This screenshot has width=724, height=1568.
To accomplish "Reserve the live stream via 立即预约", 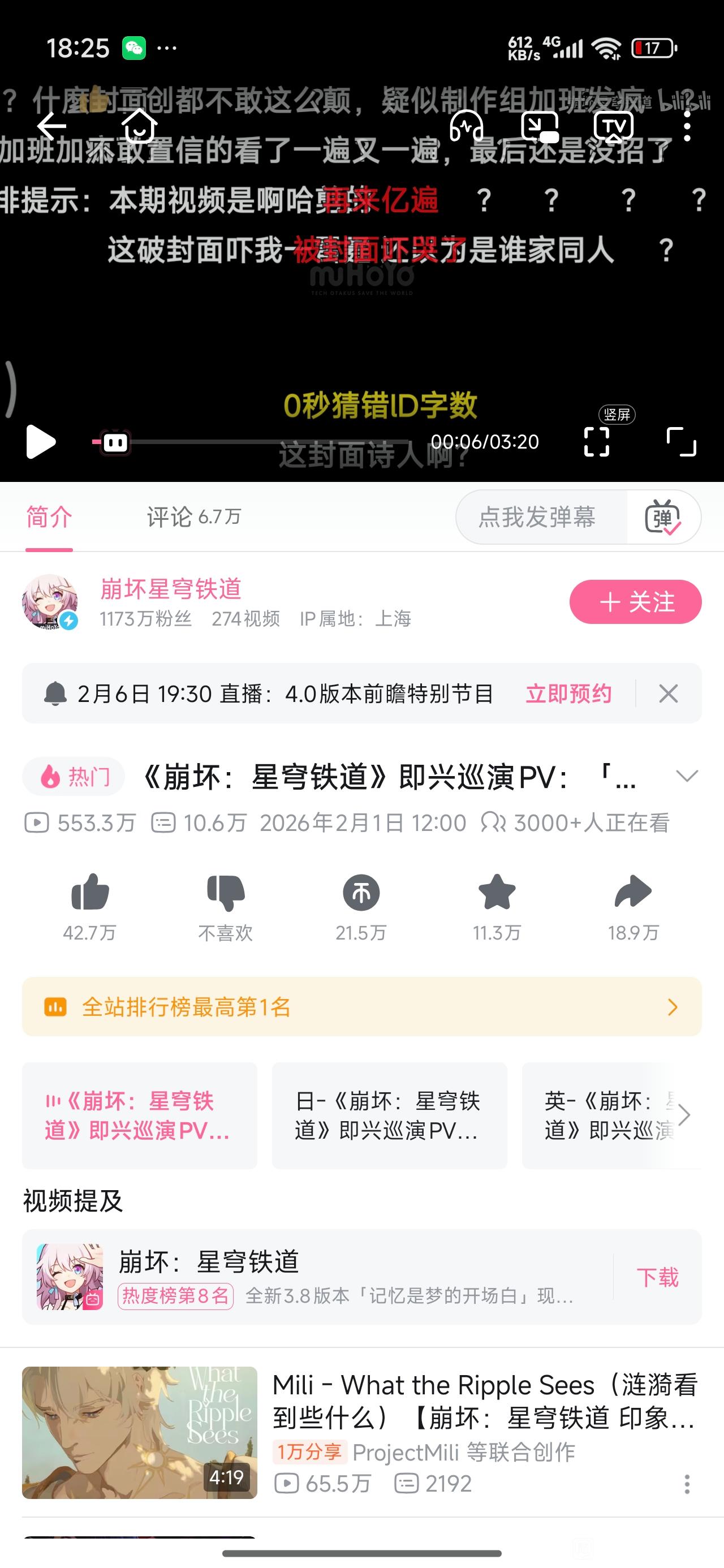I will tap(568, 693).
